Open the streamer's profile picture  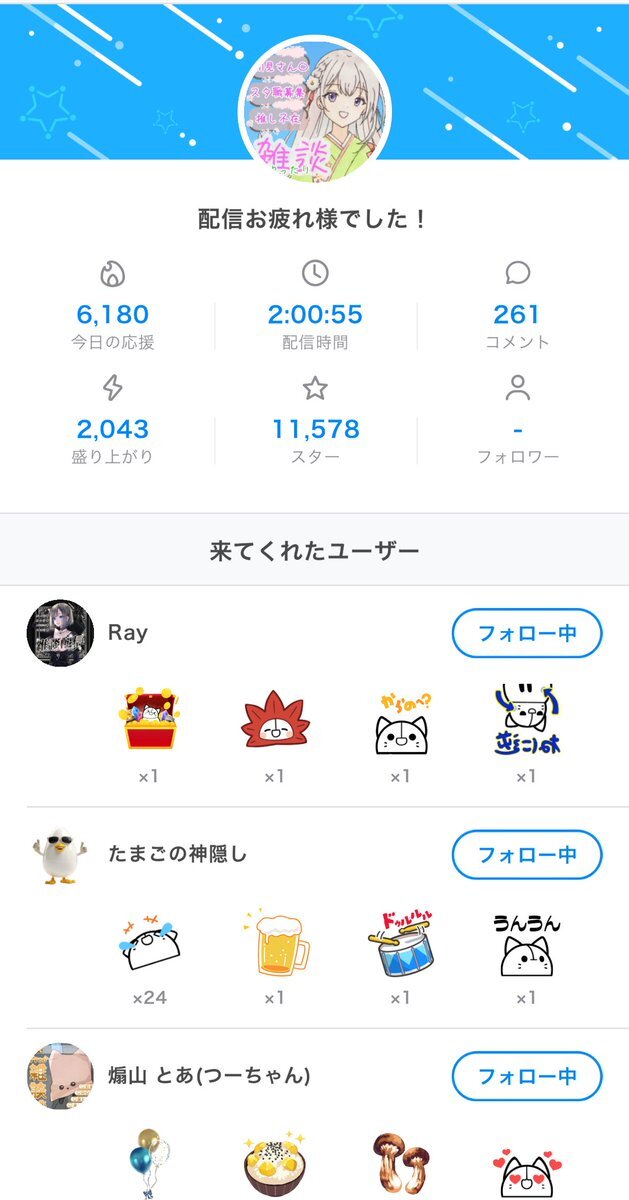(314, 110)
